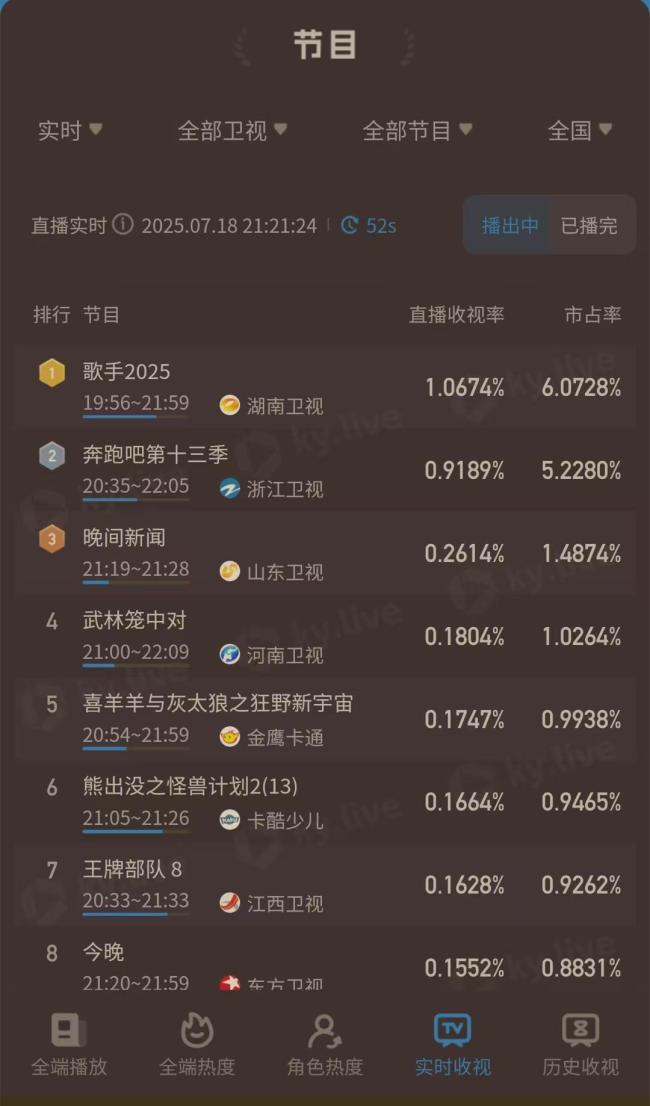Switch to the 已播完 segment
650x1106 pixels.
point(589,225)
